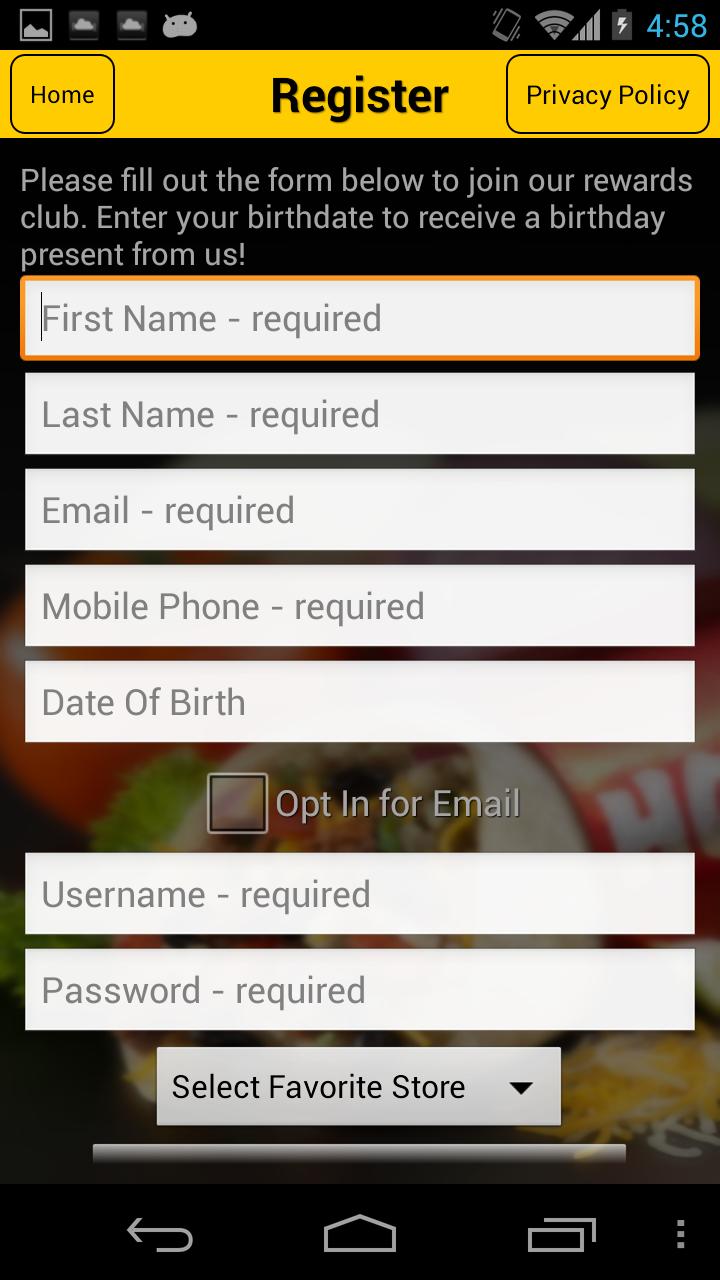Tap the Username field

coord(360,894)
